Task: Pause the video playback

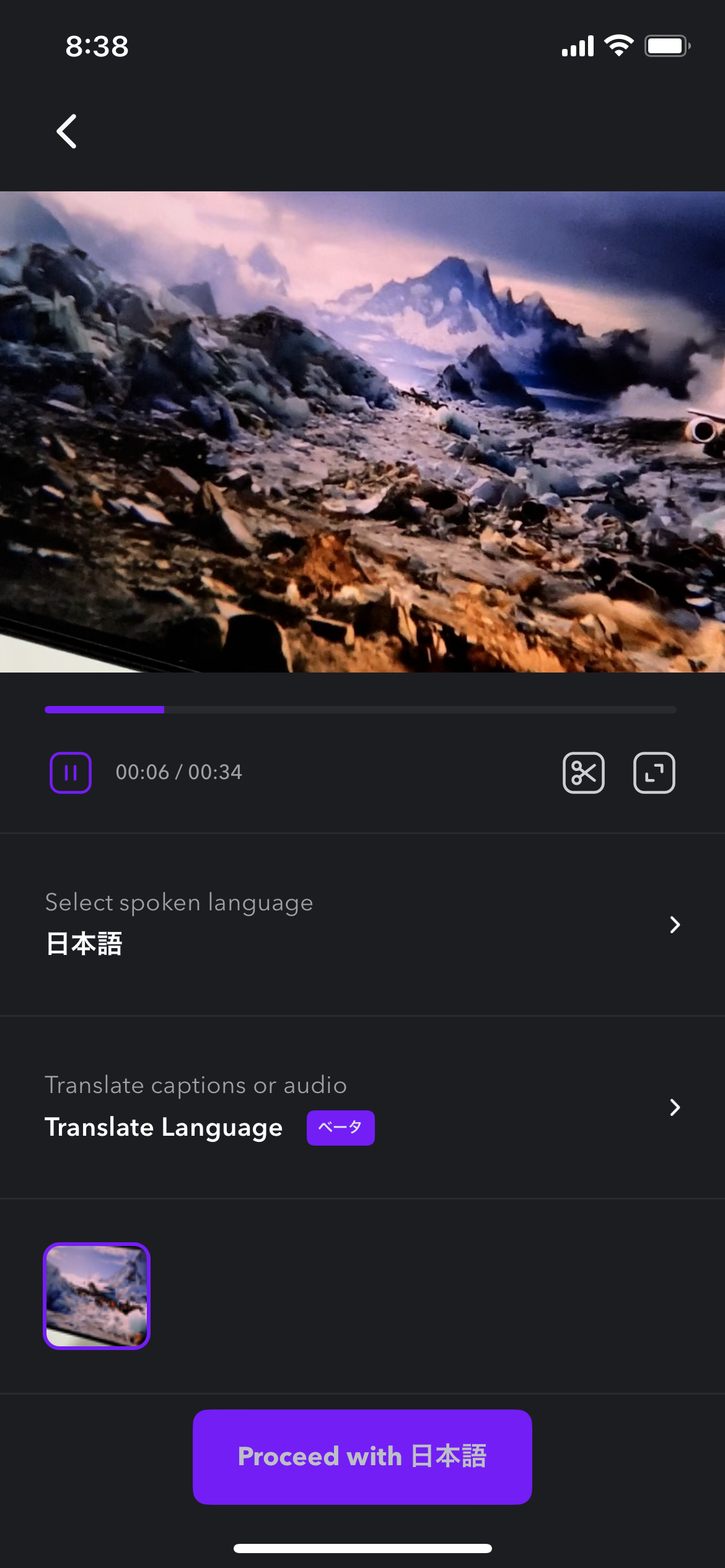Action: pyautogui.click(x=71, y=773)
